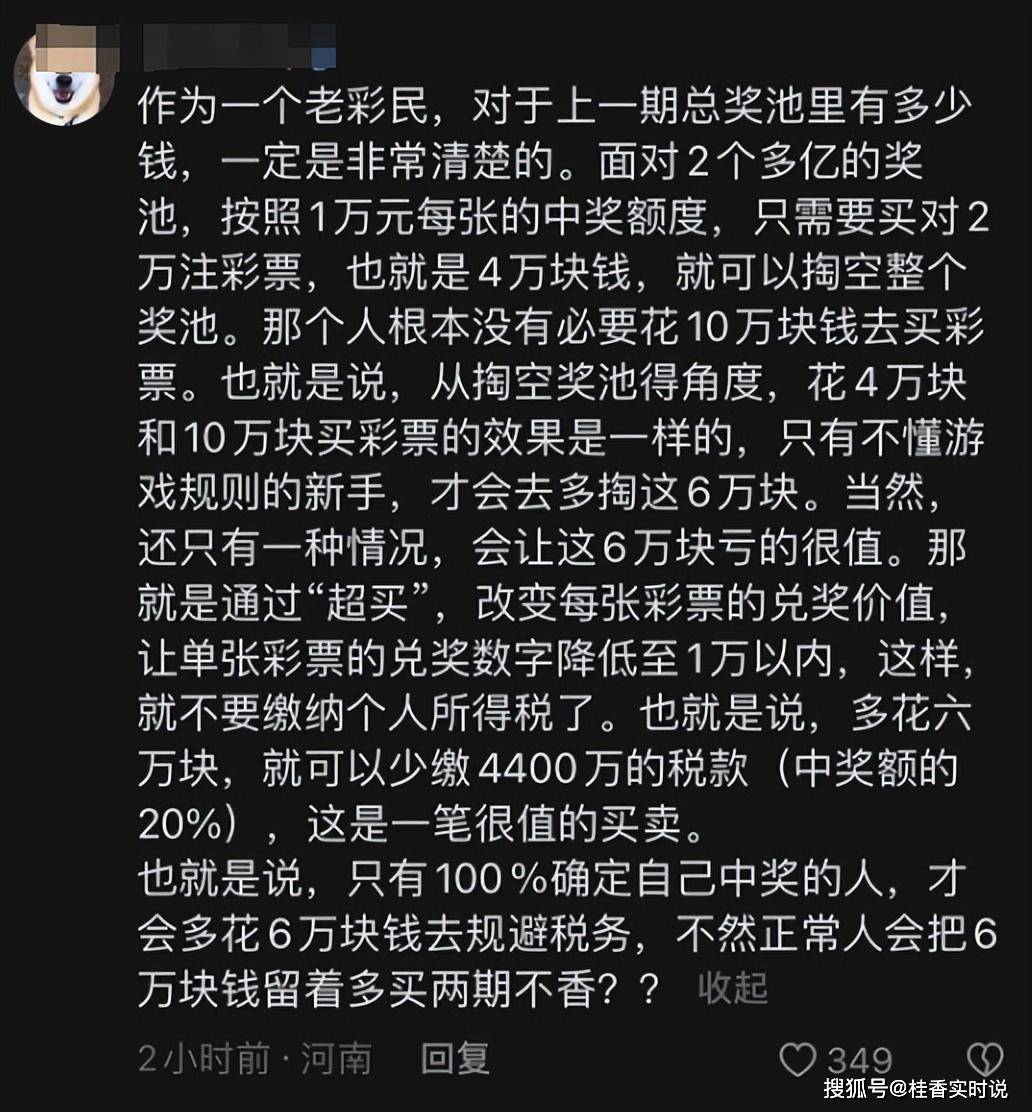Dislike the comment with broken heart
1032x1112 pixels.
pos(984,1058)
